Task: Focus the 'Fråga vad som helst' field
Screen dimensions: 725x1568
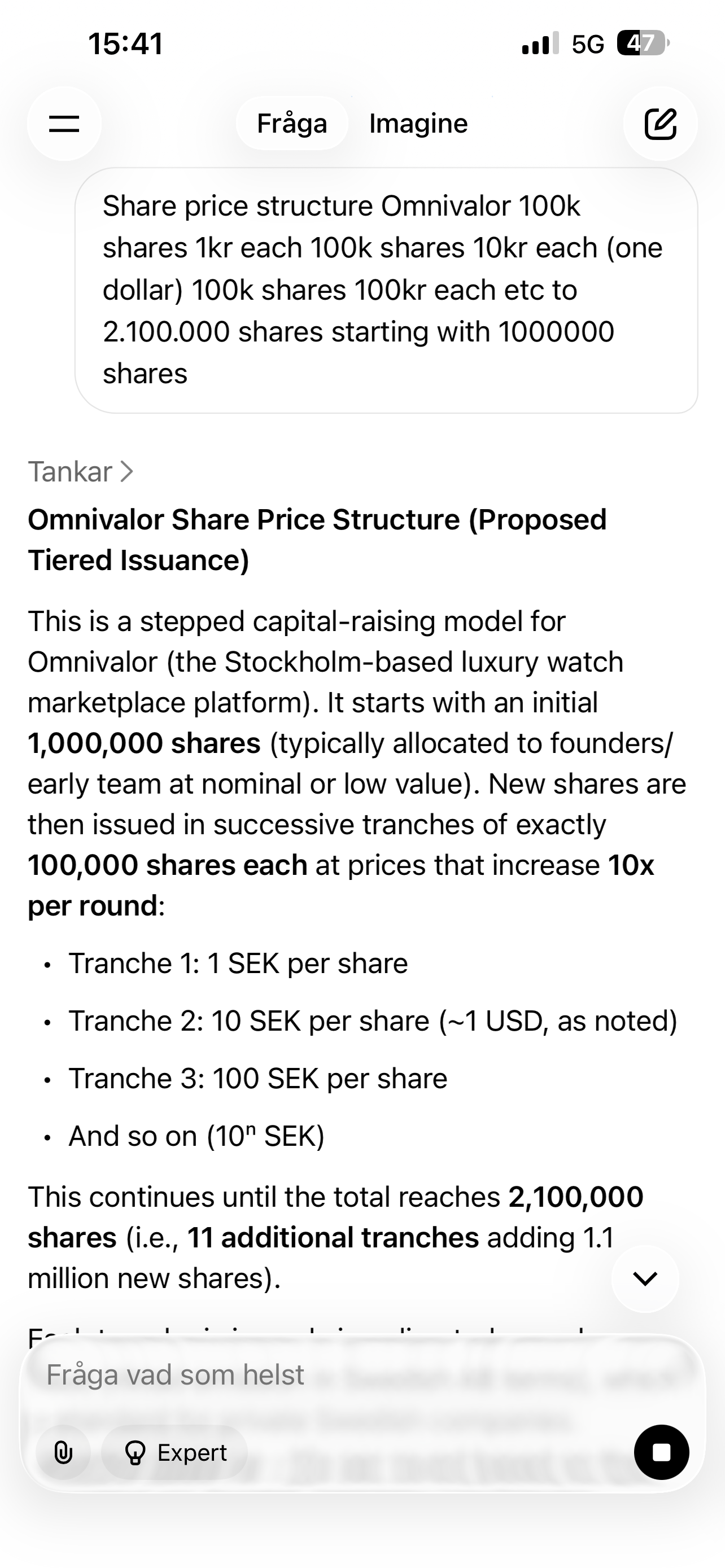Action: point(304,1375)
